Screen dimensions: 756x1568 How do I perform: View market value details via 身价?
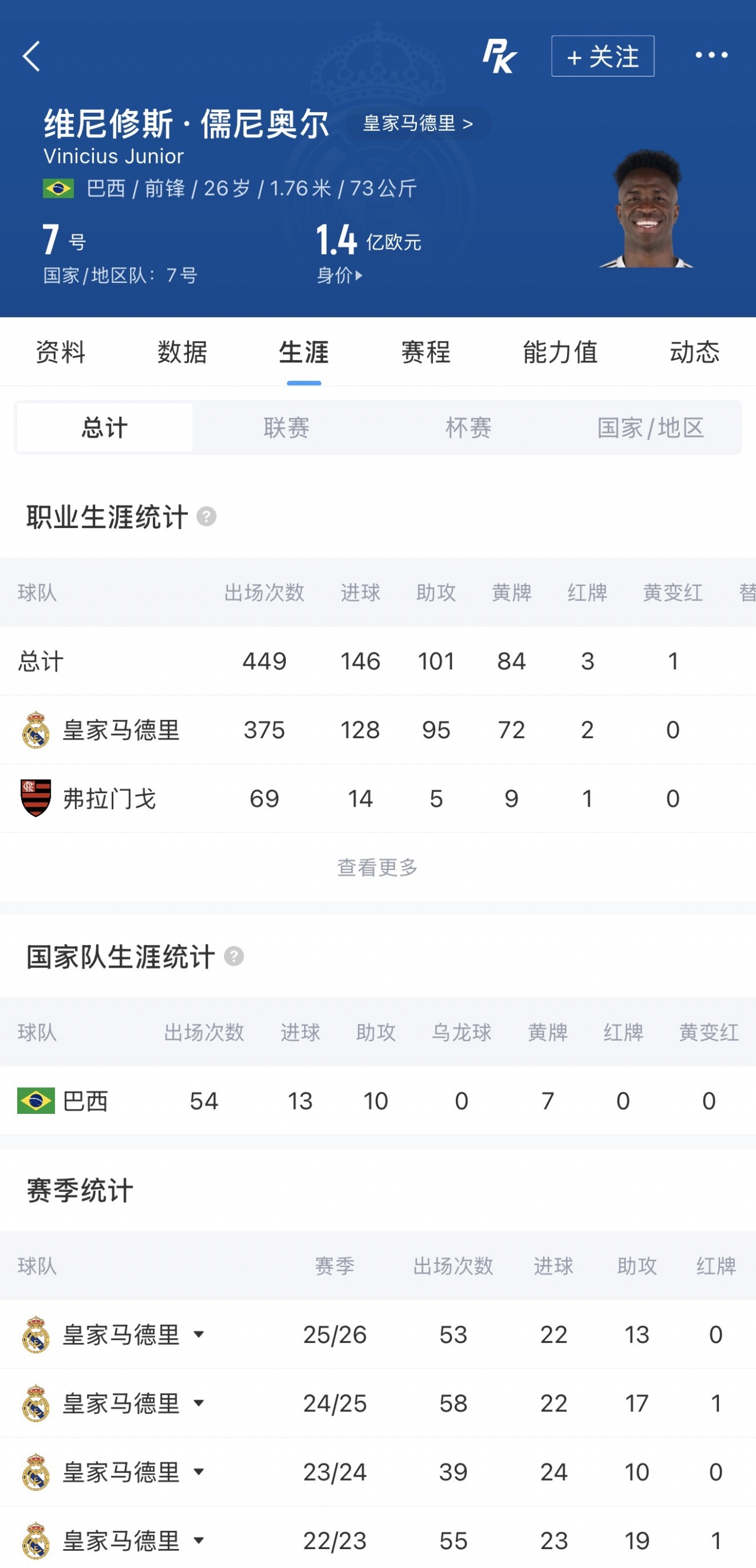(x=340, y=275)
